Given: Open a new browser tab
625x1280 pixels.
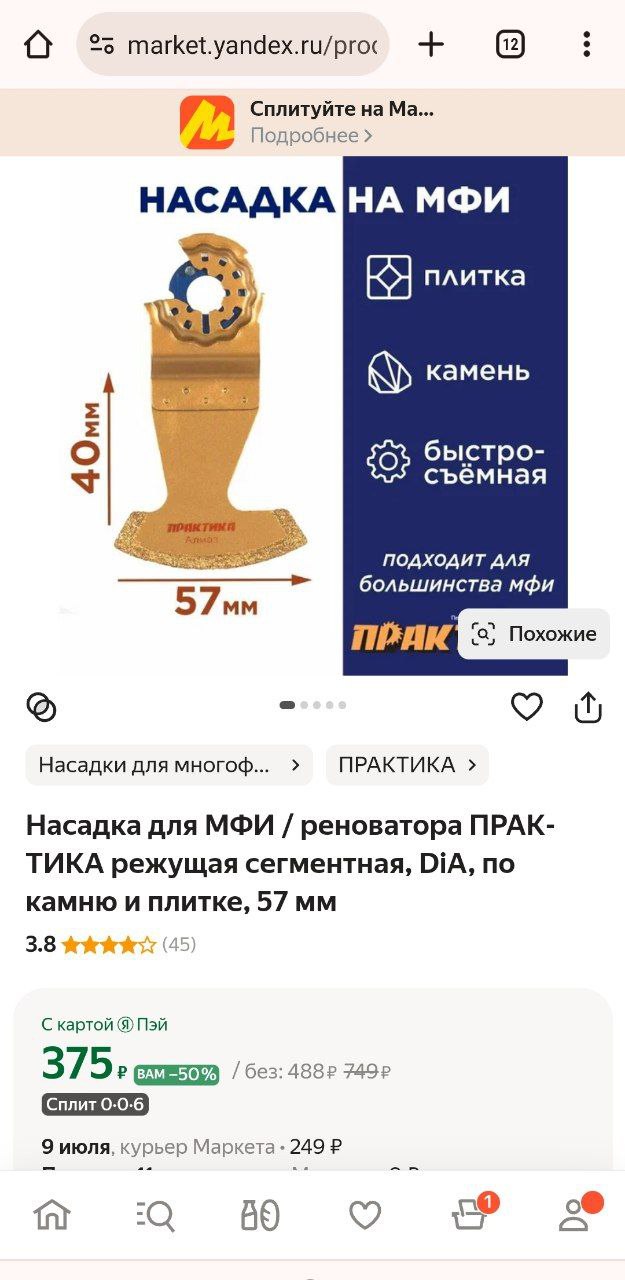Looking at the screenshot, I should click(x=431, y=44).
